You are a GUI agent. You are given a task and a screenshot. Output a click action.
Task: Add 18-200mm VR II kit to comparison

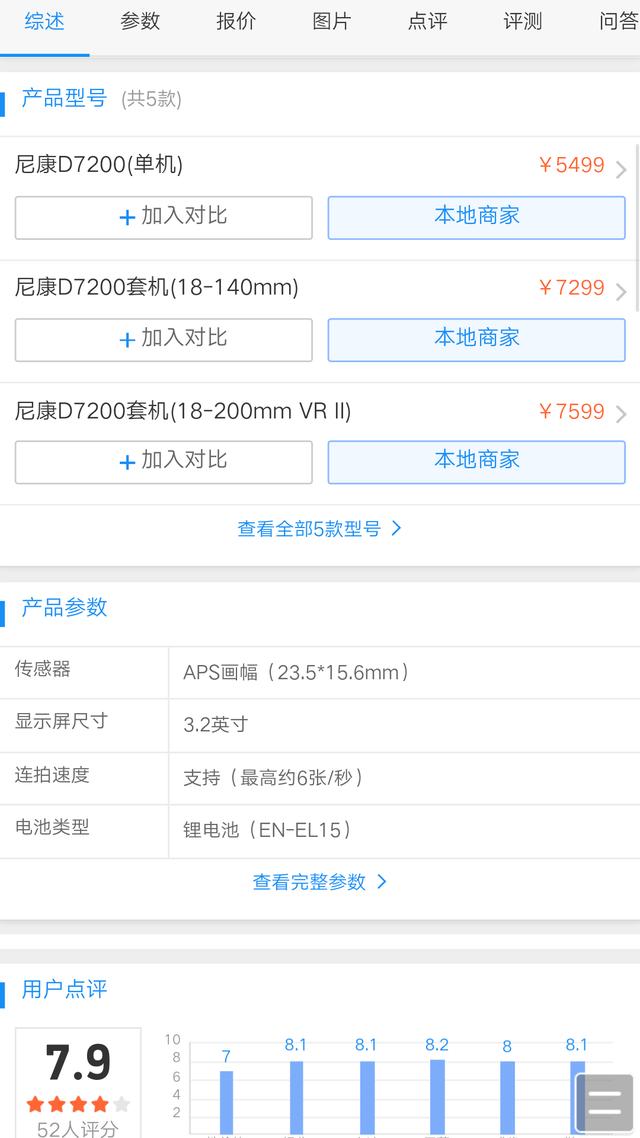(163, 462)
